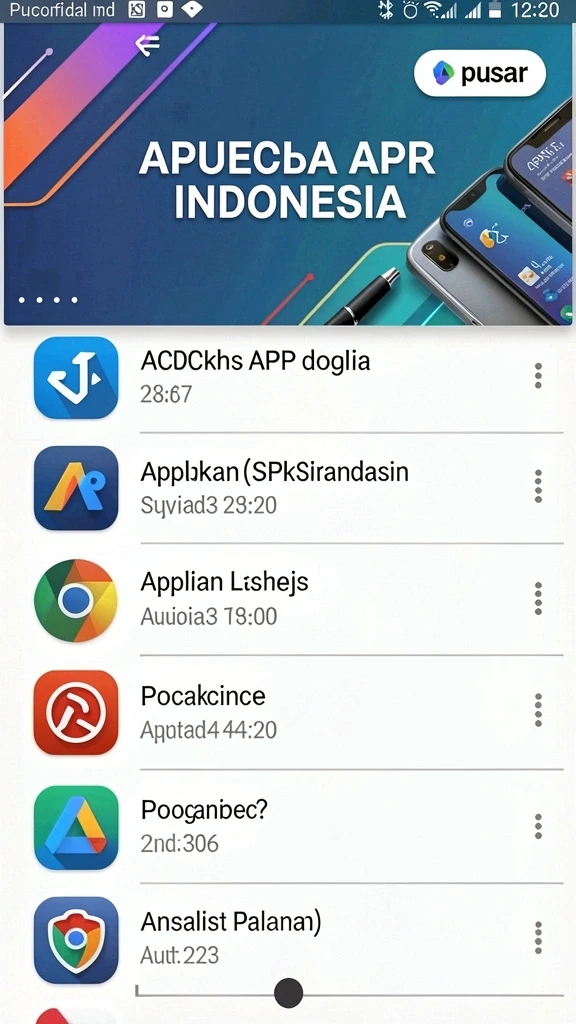
Task: Open the Pooganbec? entry
Action: click(x=288, y=826)
